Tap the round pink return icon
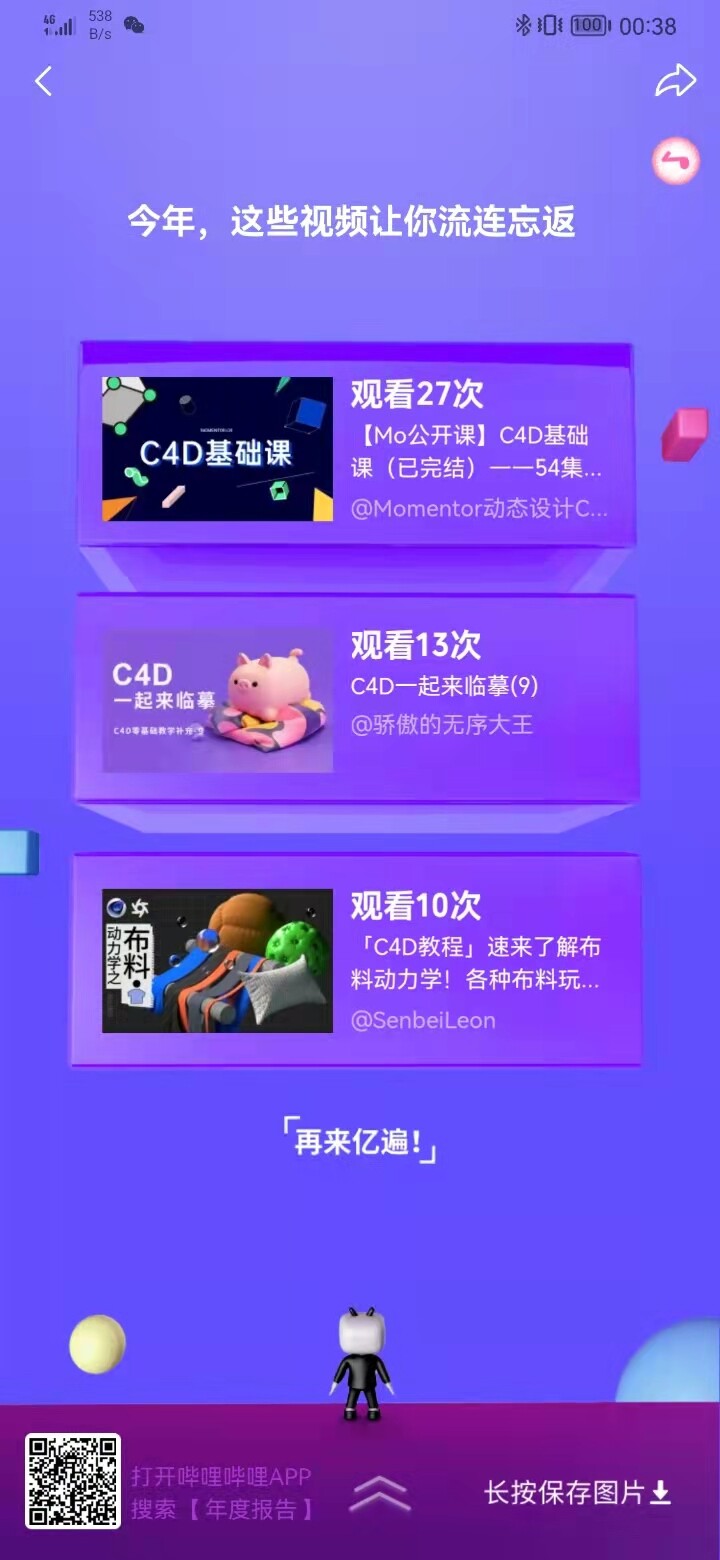This screenshot has width=720, height=1560. pyautogui.click(x=676, y=161)
